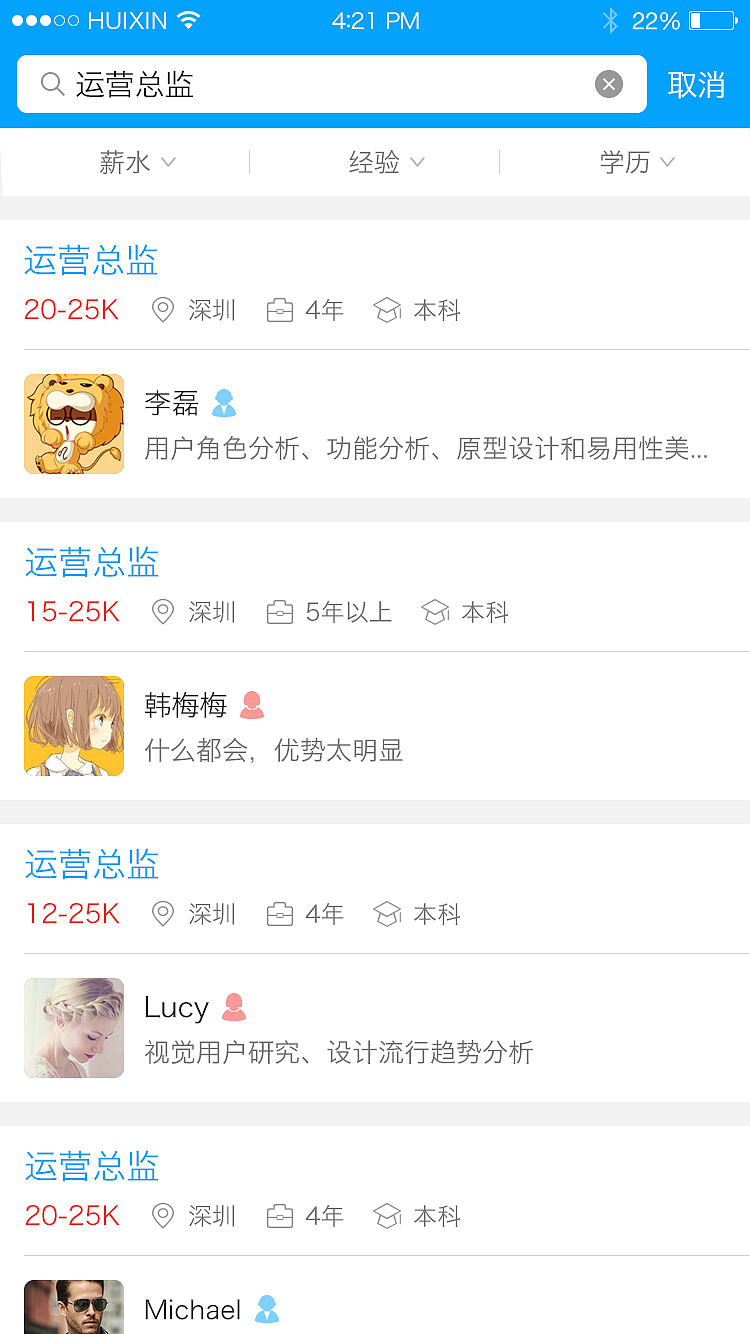This screenshot has width=750, height=1334.
Task: Click the pink female gender icon beside 韩梅梅
Action: coord(252,705)
